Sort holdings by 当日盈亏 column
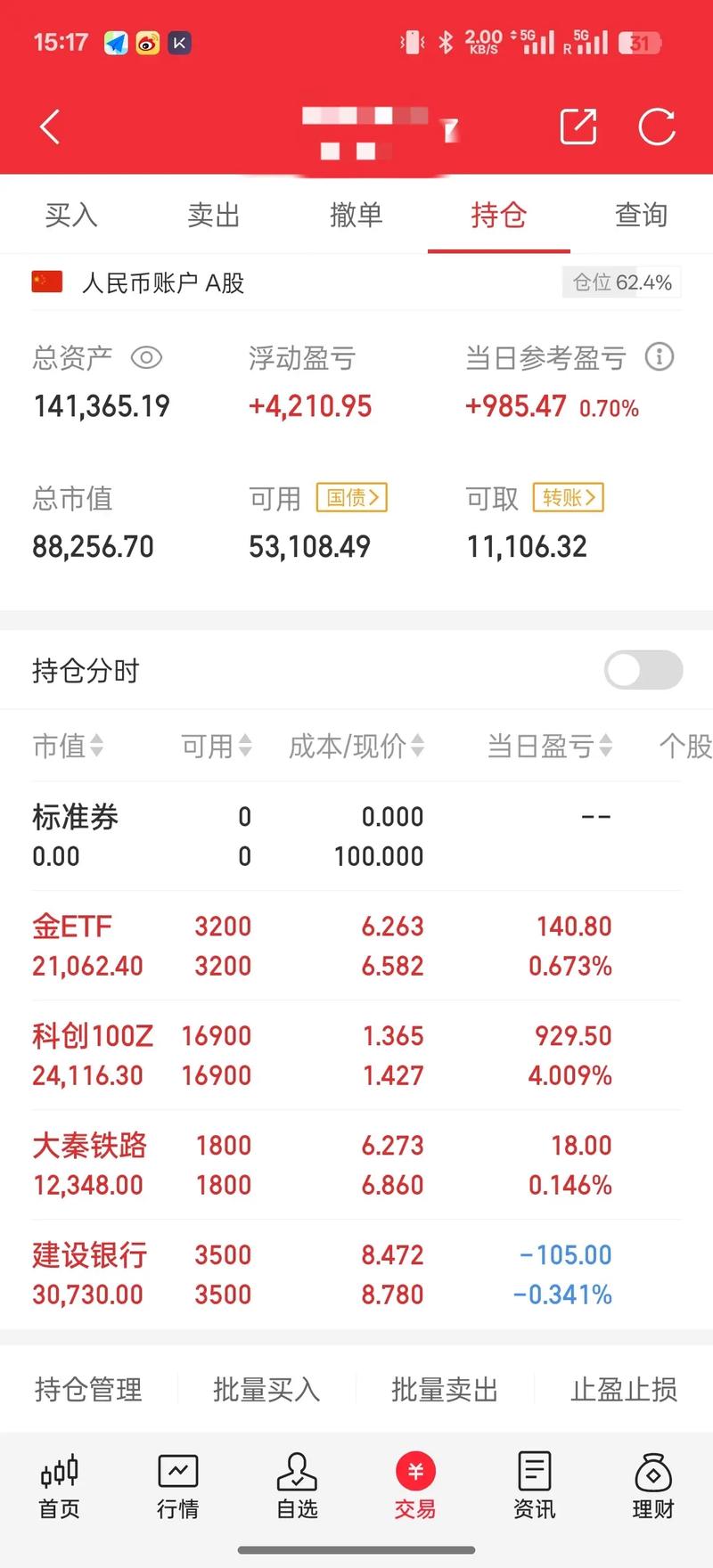This screenshot has width=713, height=1568. point(549,747)
